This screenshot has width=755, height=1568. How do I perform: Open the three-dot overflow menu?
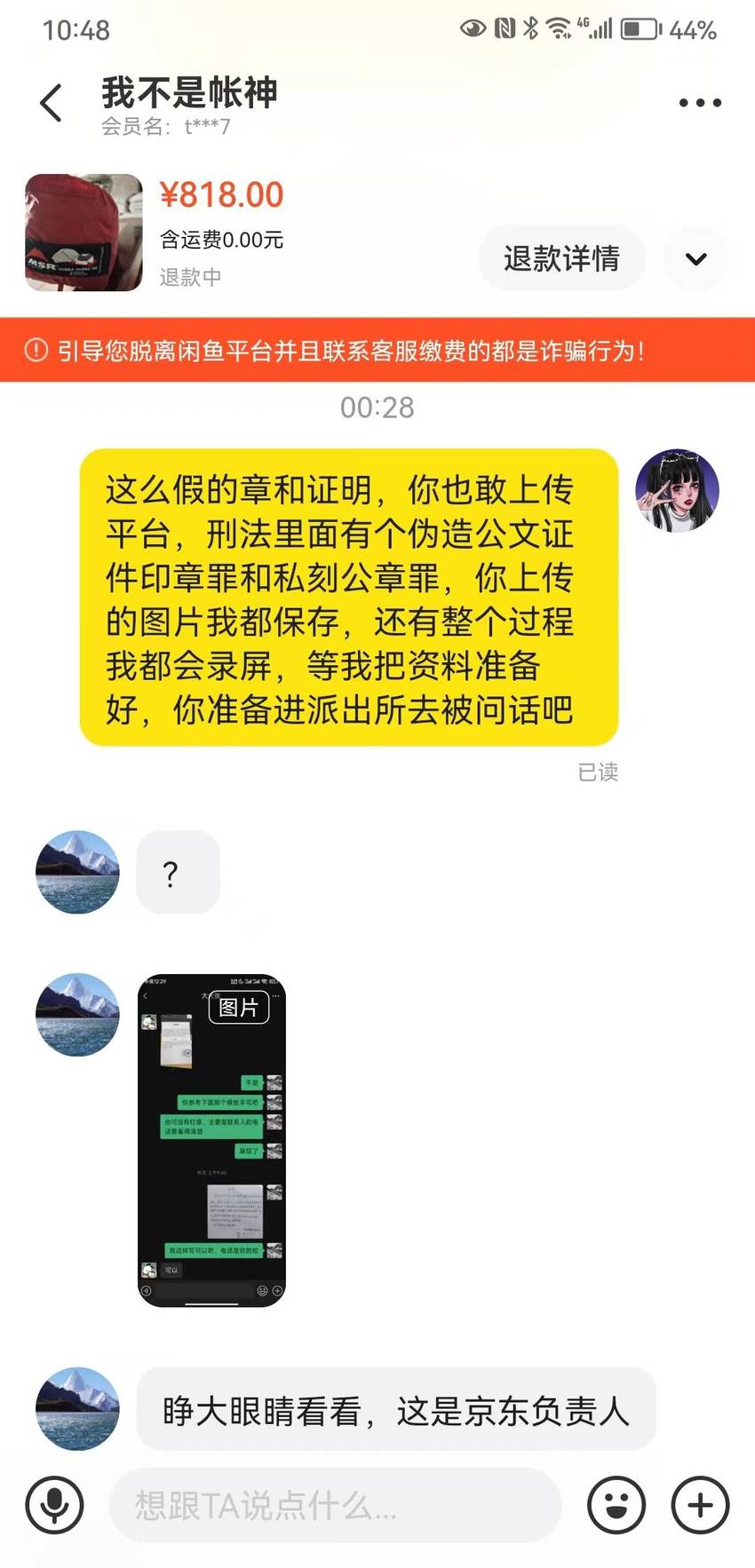700,103
